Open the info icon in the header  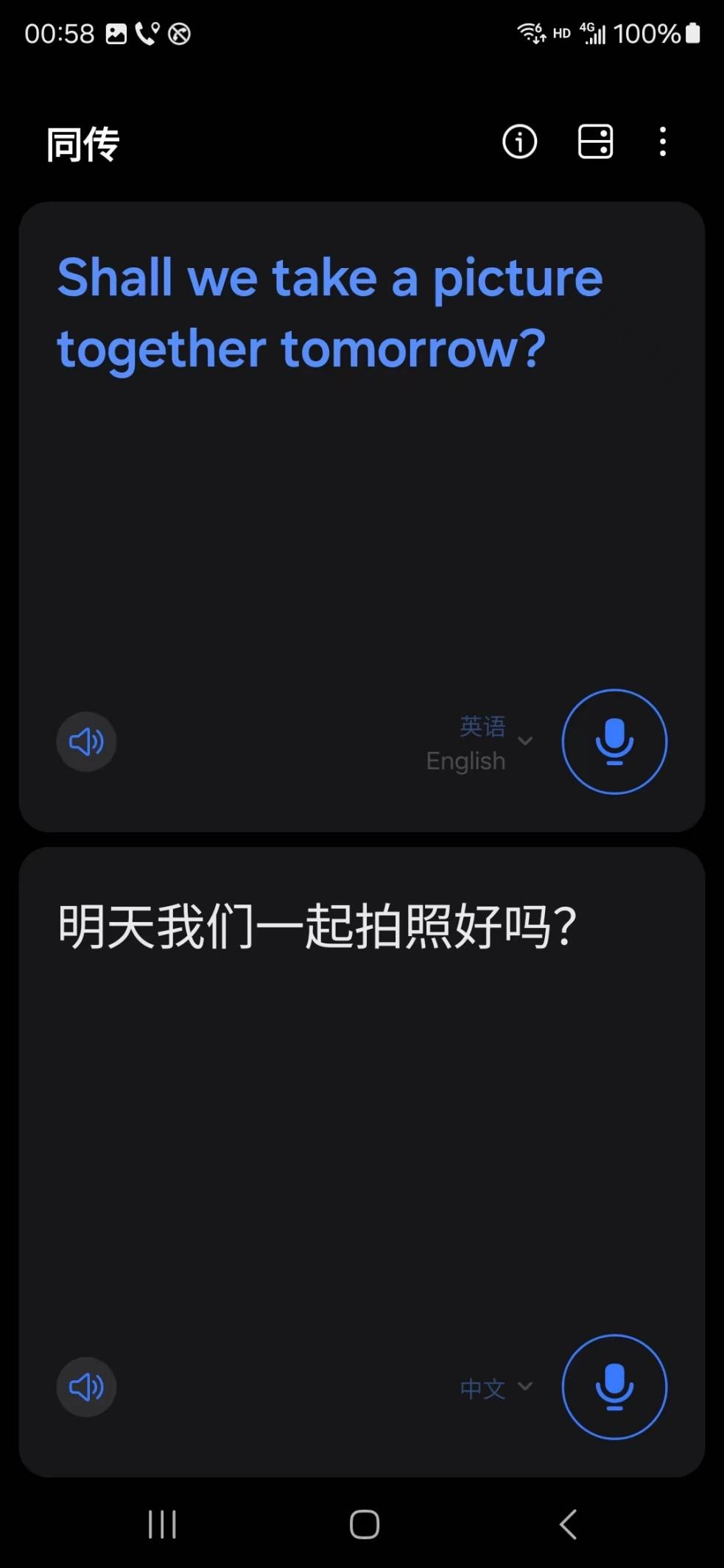pos(519,141)
